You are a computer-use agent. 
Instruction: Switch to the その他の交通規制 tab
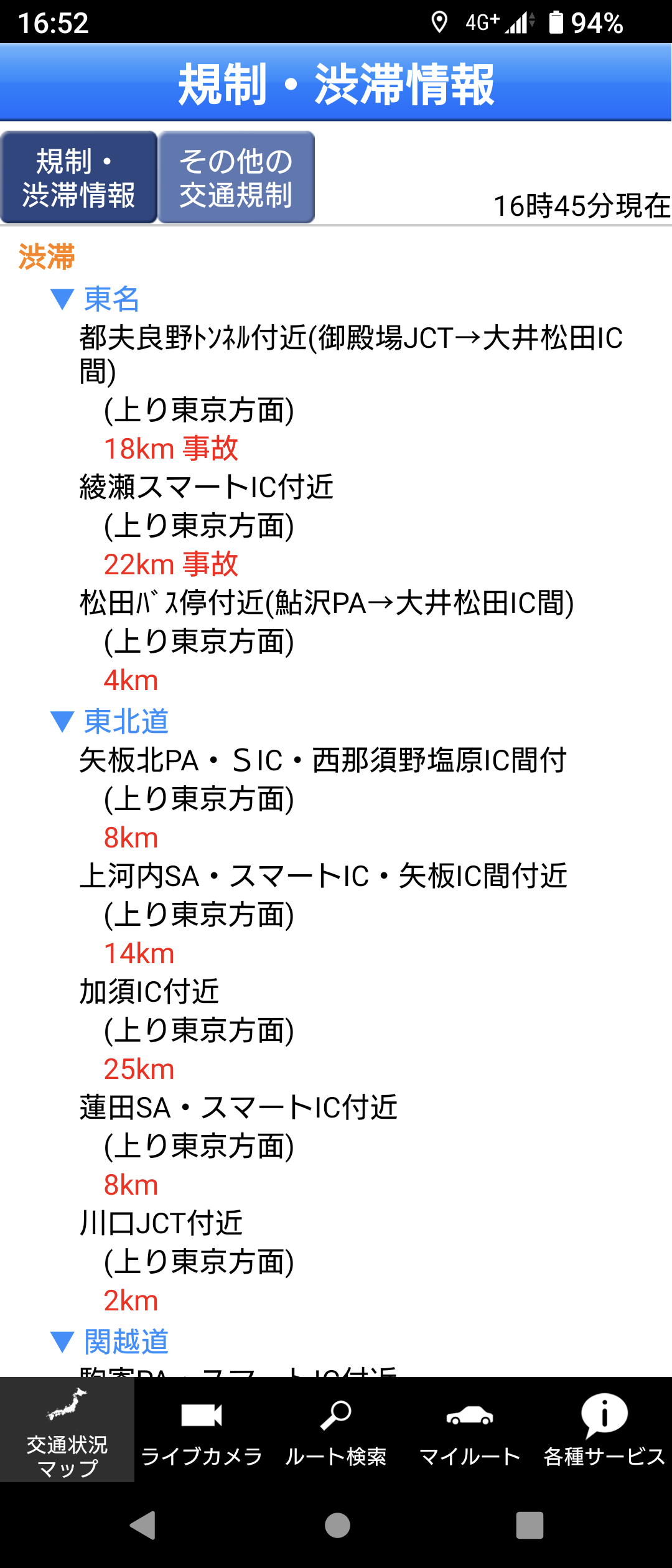pos(236,177)
